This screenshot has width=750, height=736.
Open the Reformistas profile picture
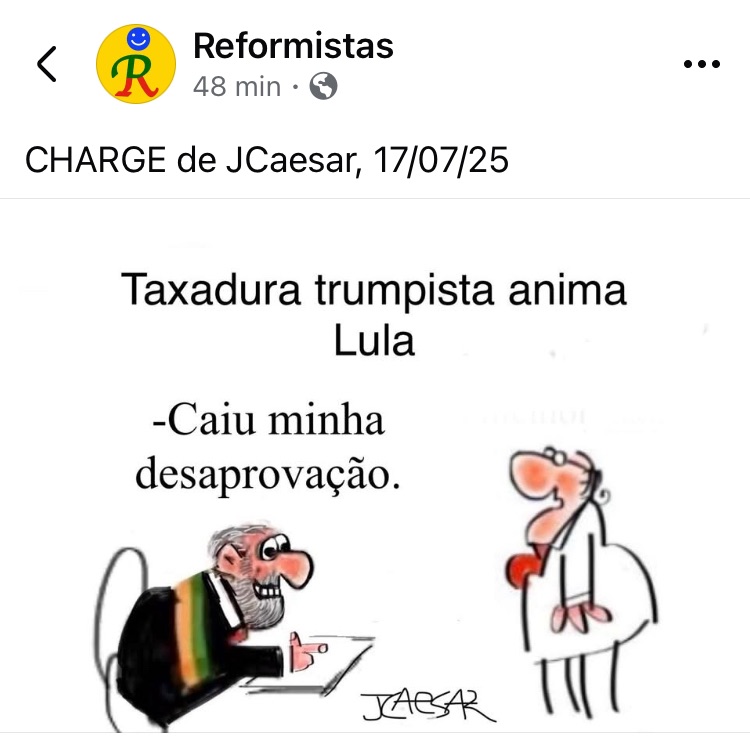(x=135, y=64)
